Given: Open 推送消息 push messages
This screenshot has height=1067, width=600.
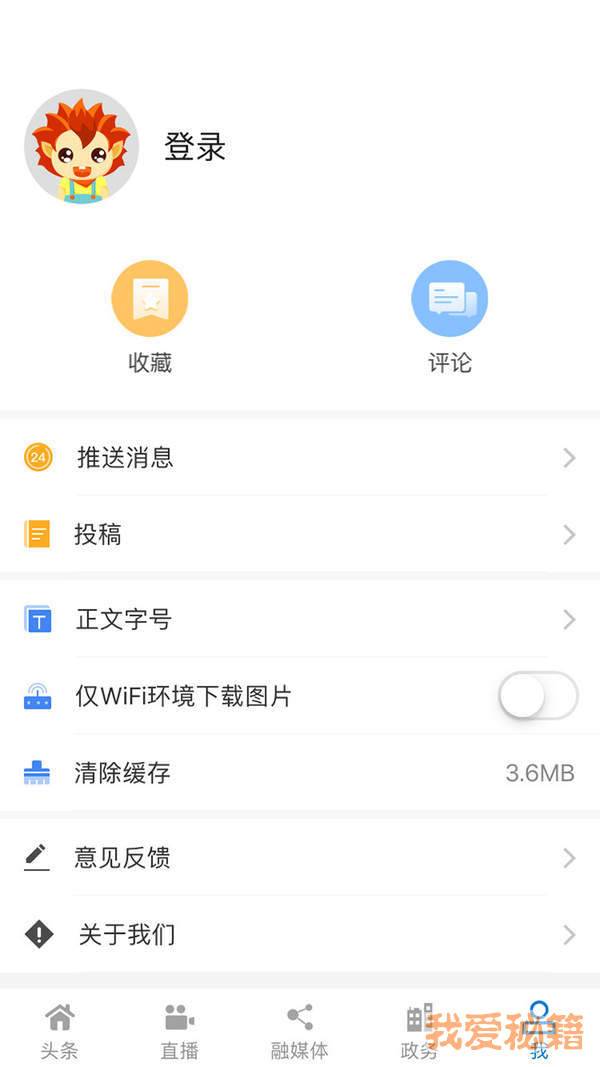Looking at the screenshot, I should pyautogui.click(x=300, y=458).
